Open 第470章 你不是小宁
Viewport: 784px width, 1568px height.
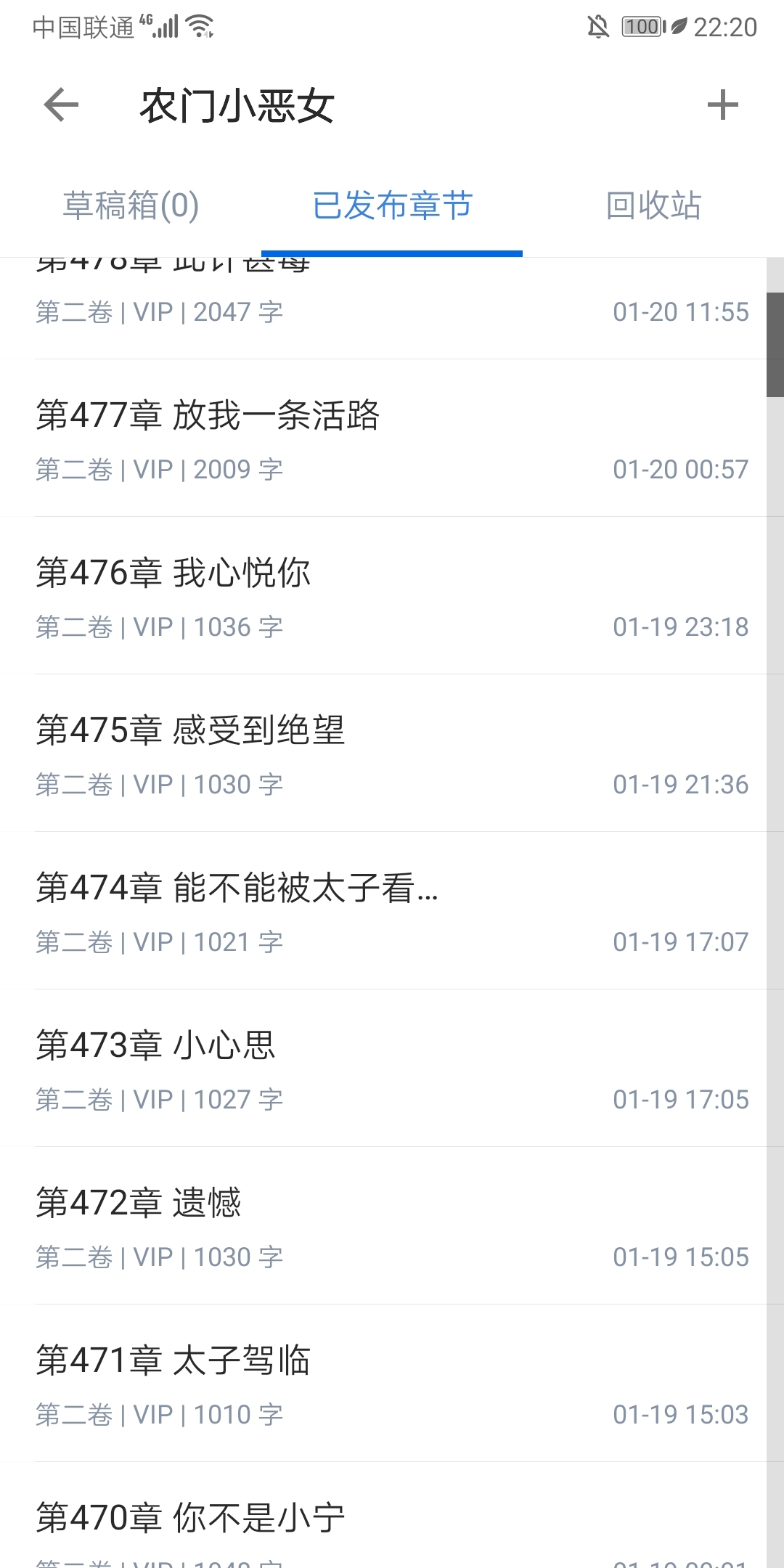pos(392,1524)
